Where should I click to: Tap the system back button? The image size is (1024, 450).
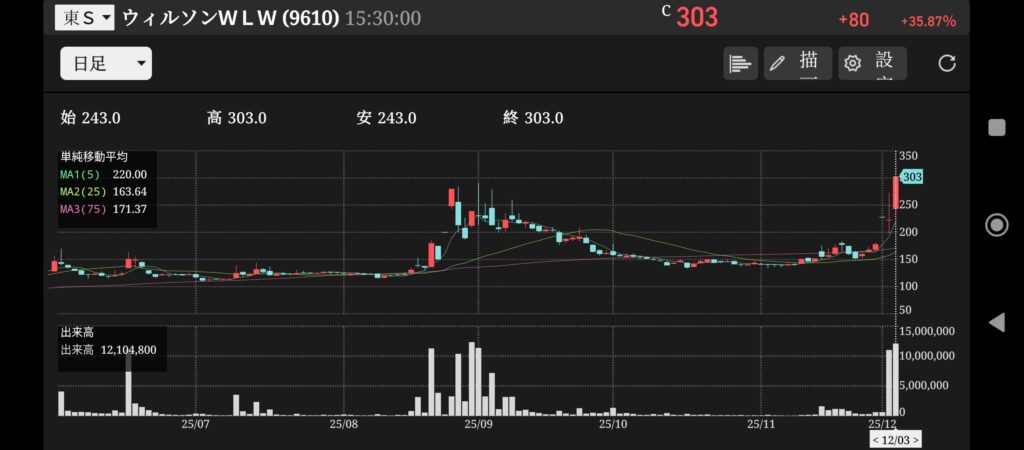pos(996,322)
